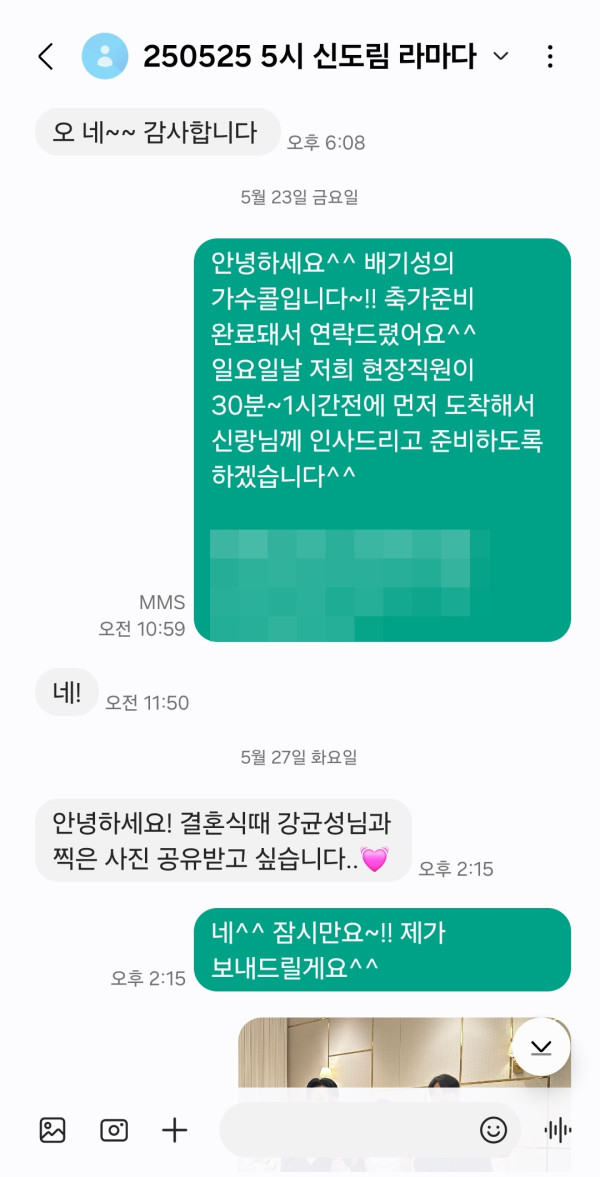Viewport: 600px width, 1177px height.
Task: Open the shared wedding photo
Action: coord(380,1060)
